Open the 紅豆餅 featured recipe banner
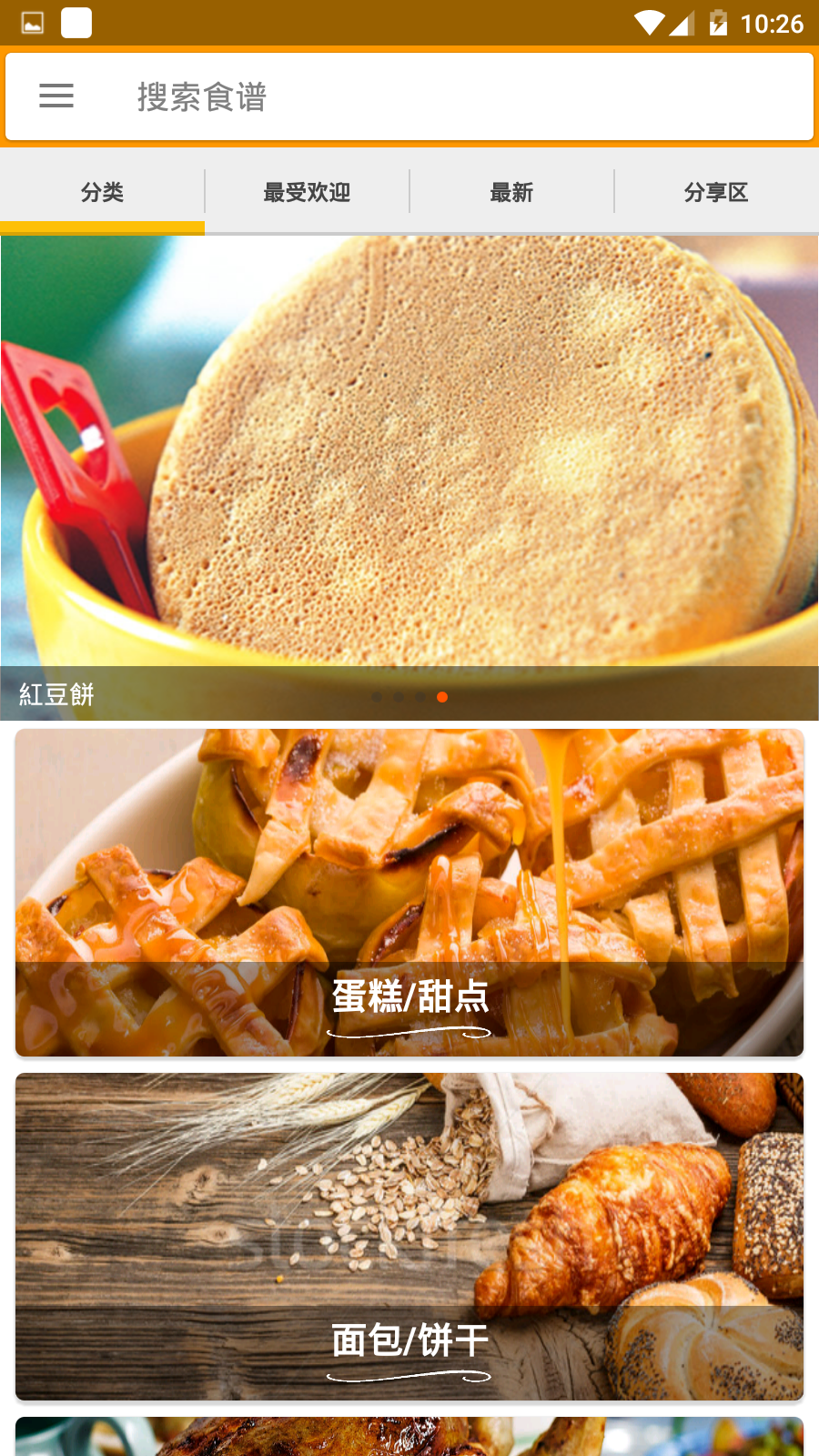The height and width of the screenshot is (1456, 819). pos(409,473)
